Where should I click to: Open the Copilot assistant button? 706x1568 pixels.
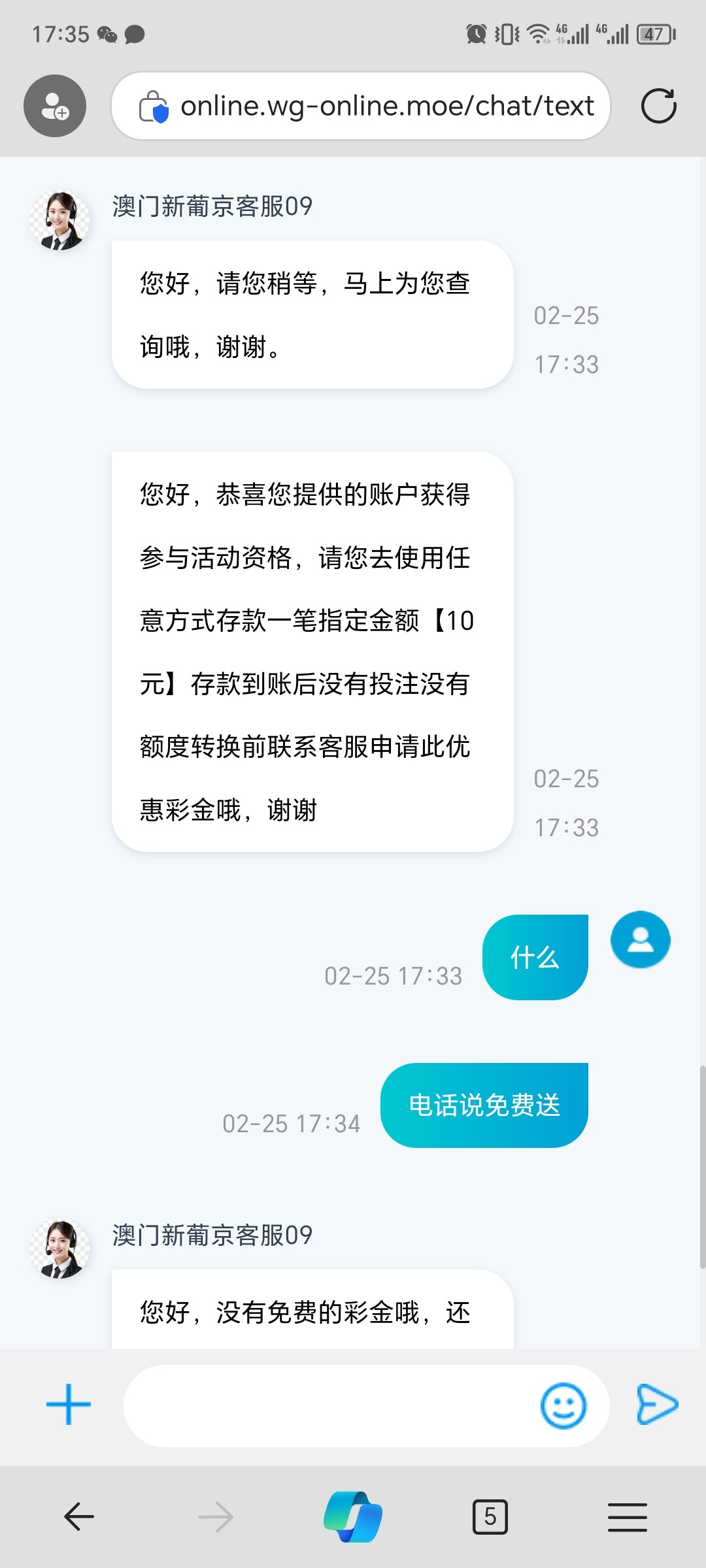click(353, 1516)
